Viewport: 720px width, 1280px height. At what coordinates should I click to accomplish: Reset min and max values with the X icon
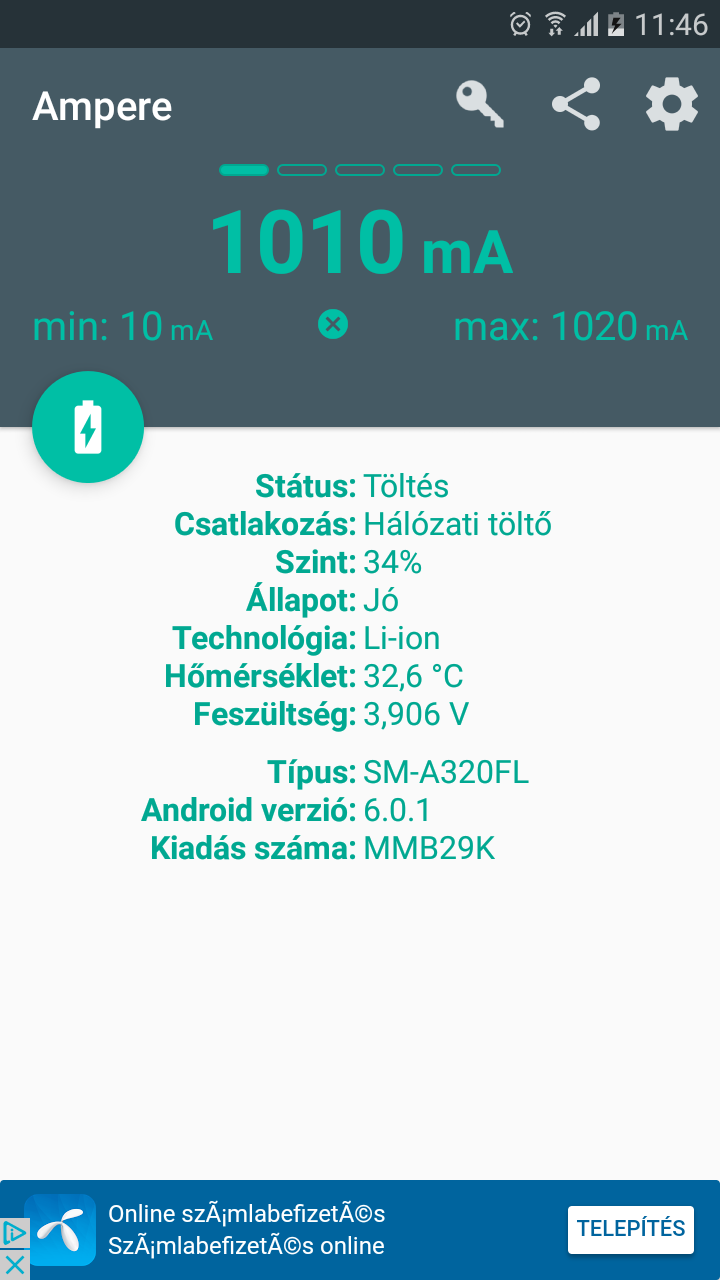coord(333,324)
